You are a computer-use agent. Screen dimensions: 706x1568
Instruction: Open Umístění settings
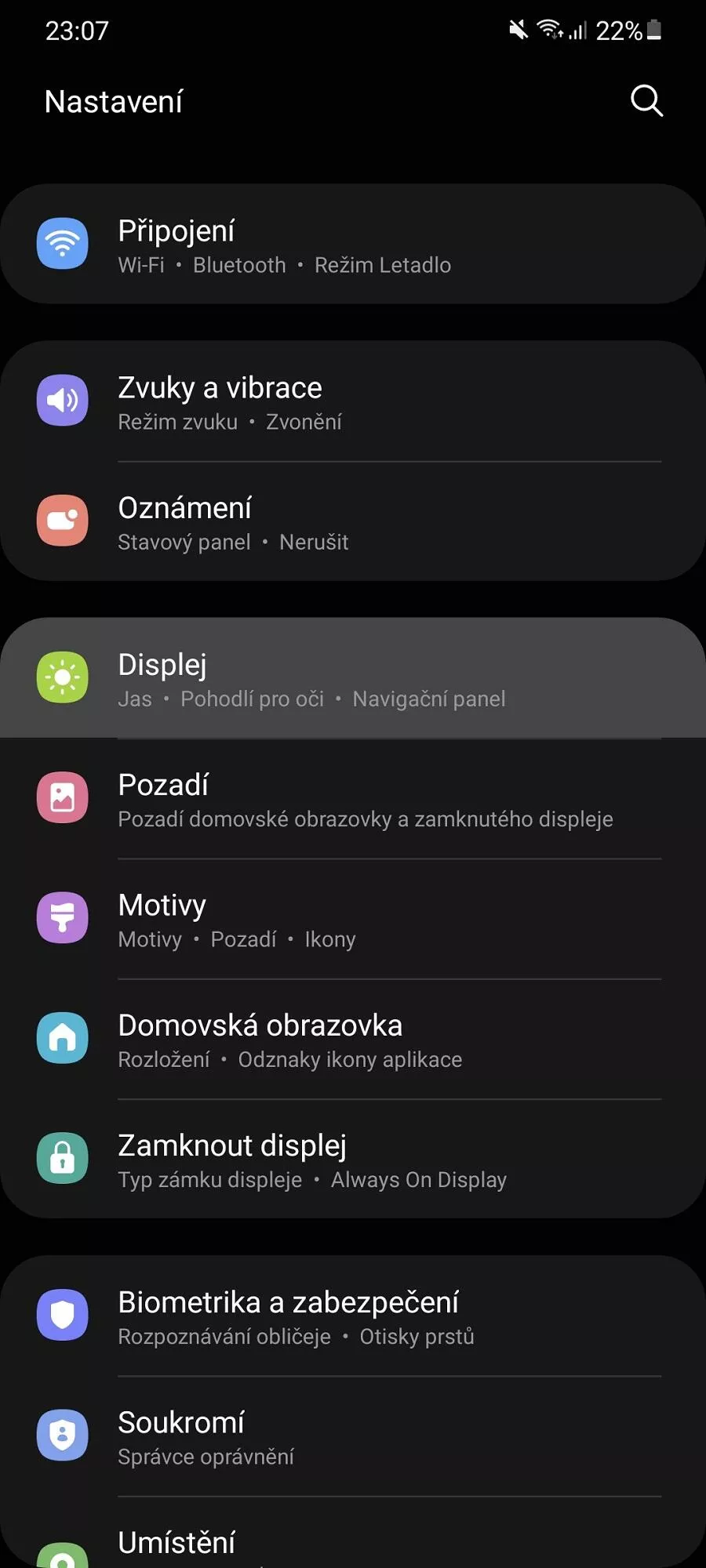click(353, 1533)
